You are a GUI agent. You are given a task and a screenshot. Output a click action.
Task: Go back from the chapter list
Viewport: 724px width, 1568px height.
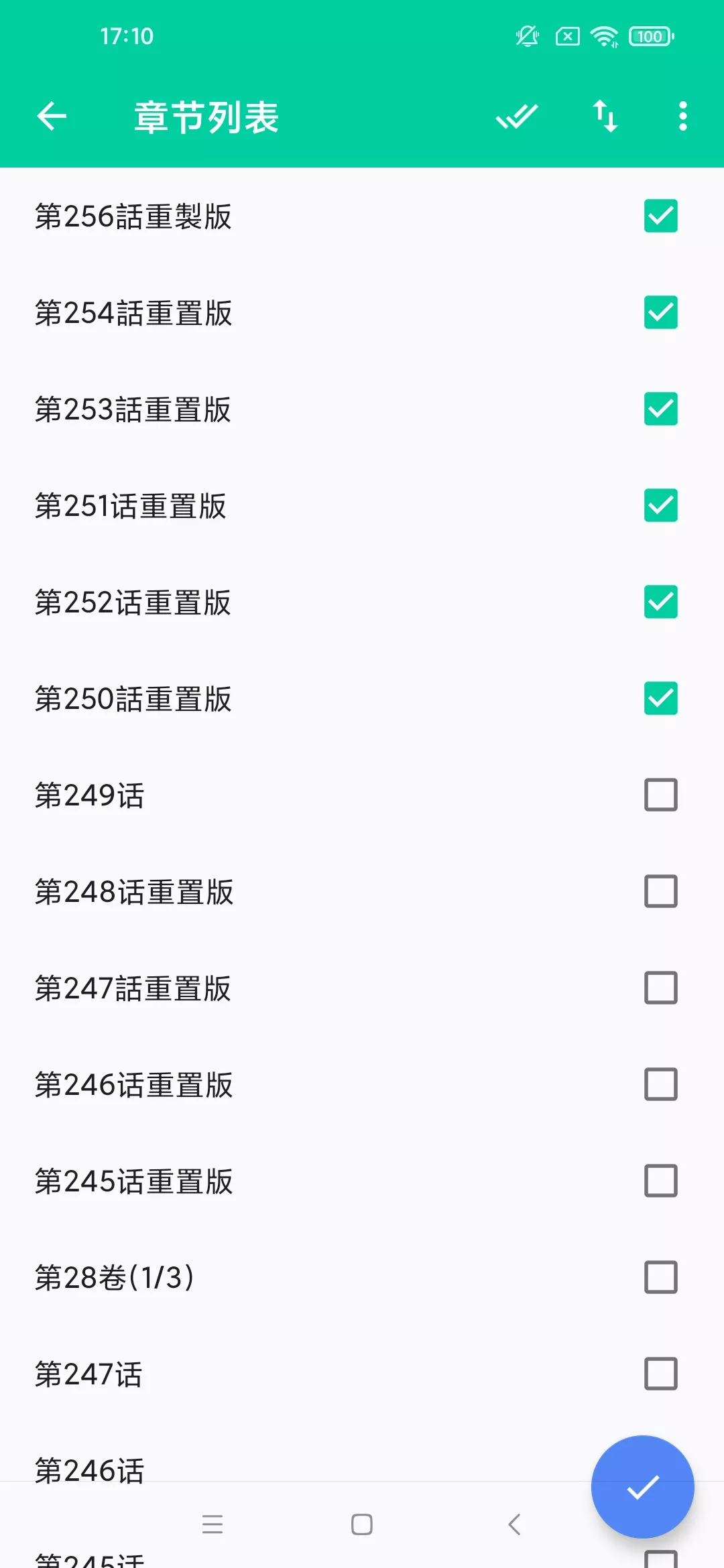coord(52,117)
